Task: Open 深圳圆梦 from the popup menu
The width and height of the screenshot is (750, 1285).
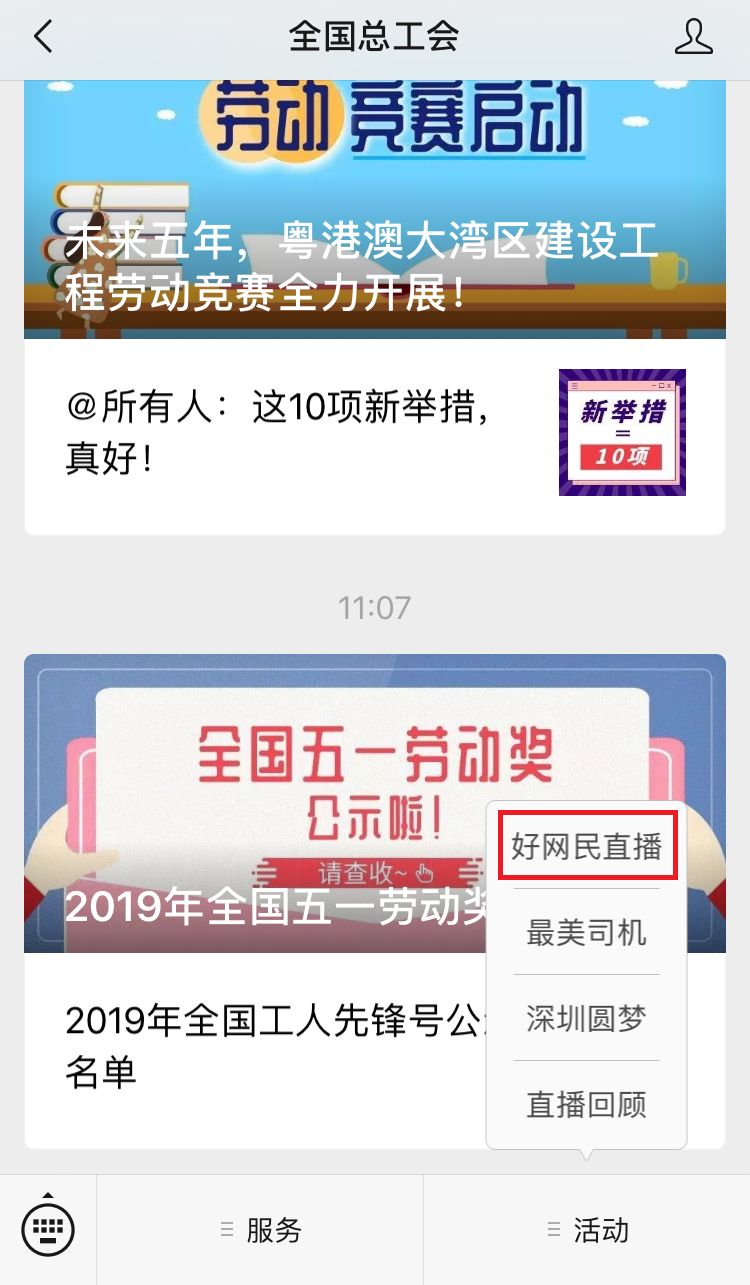Action: click(x=587, y=1019)
